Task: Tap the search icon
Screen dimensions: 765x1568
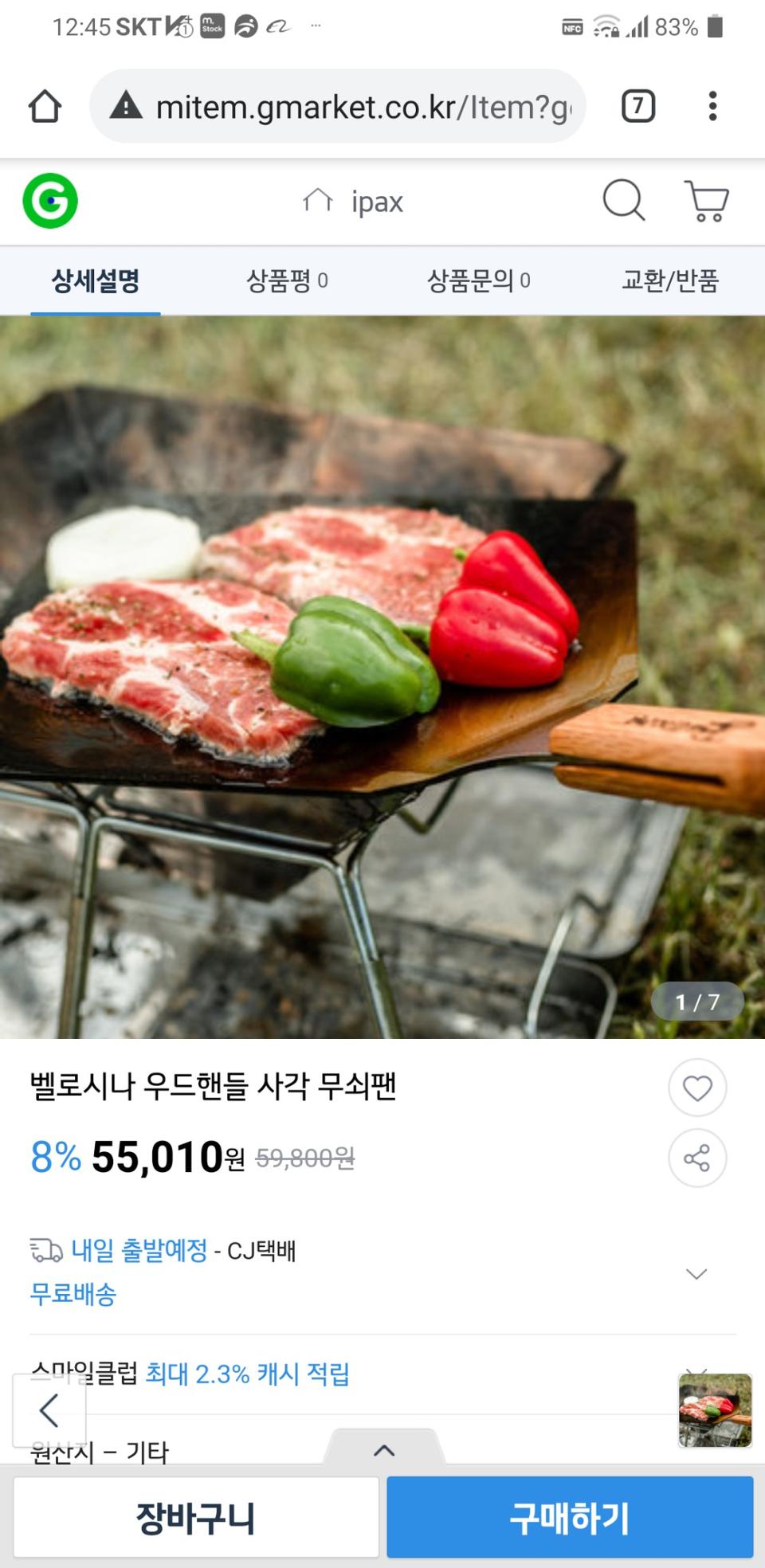Action: click(624, 202)
